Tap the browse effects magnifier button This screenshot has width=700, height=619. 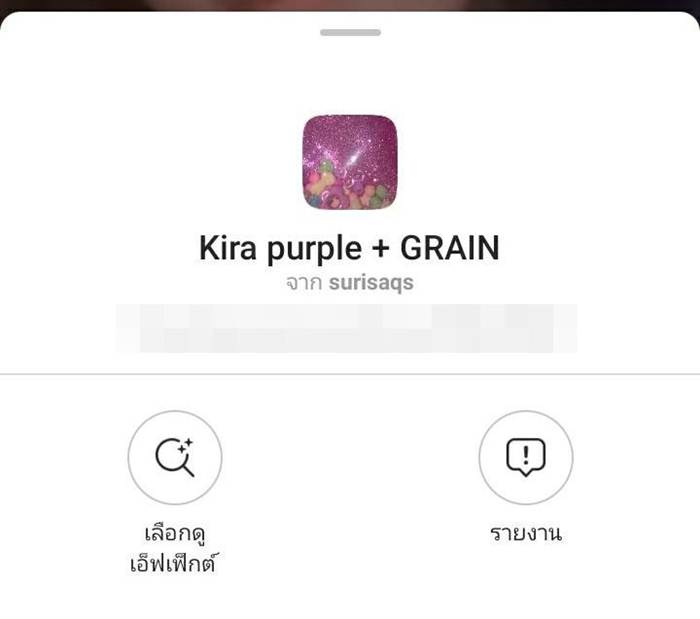coord(175,457)
